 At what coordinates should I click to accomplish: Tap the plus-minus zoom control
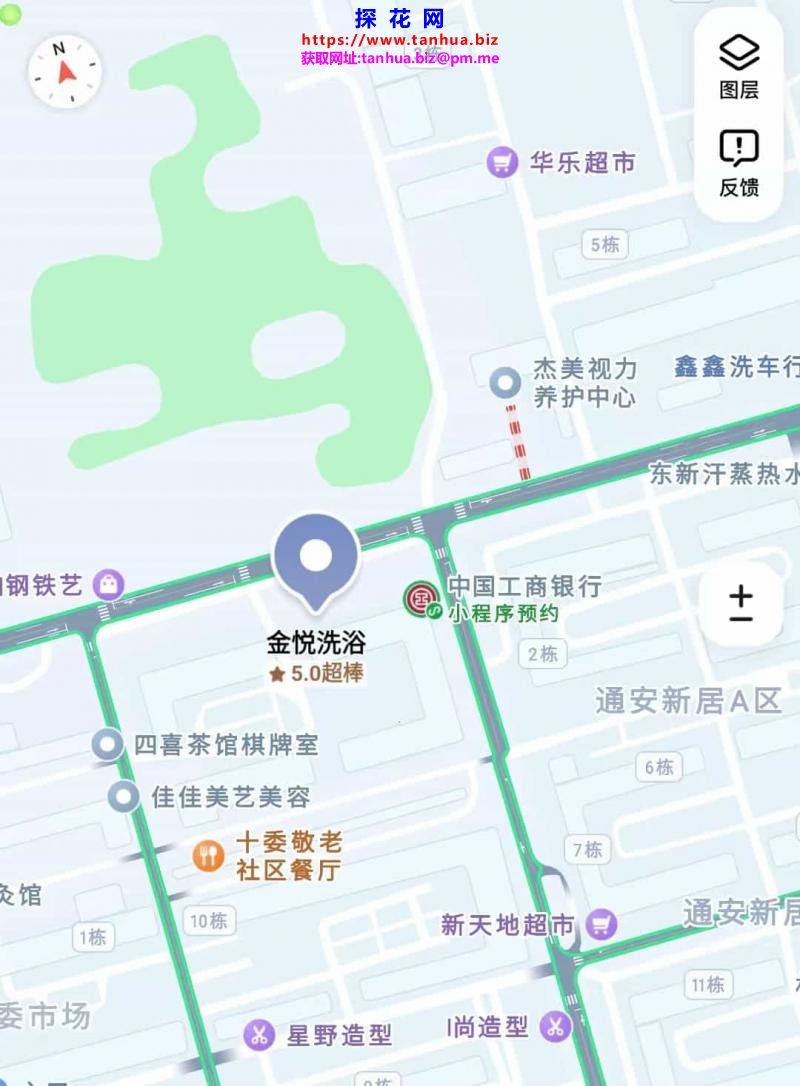[740, 605]
